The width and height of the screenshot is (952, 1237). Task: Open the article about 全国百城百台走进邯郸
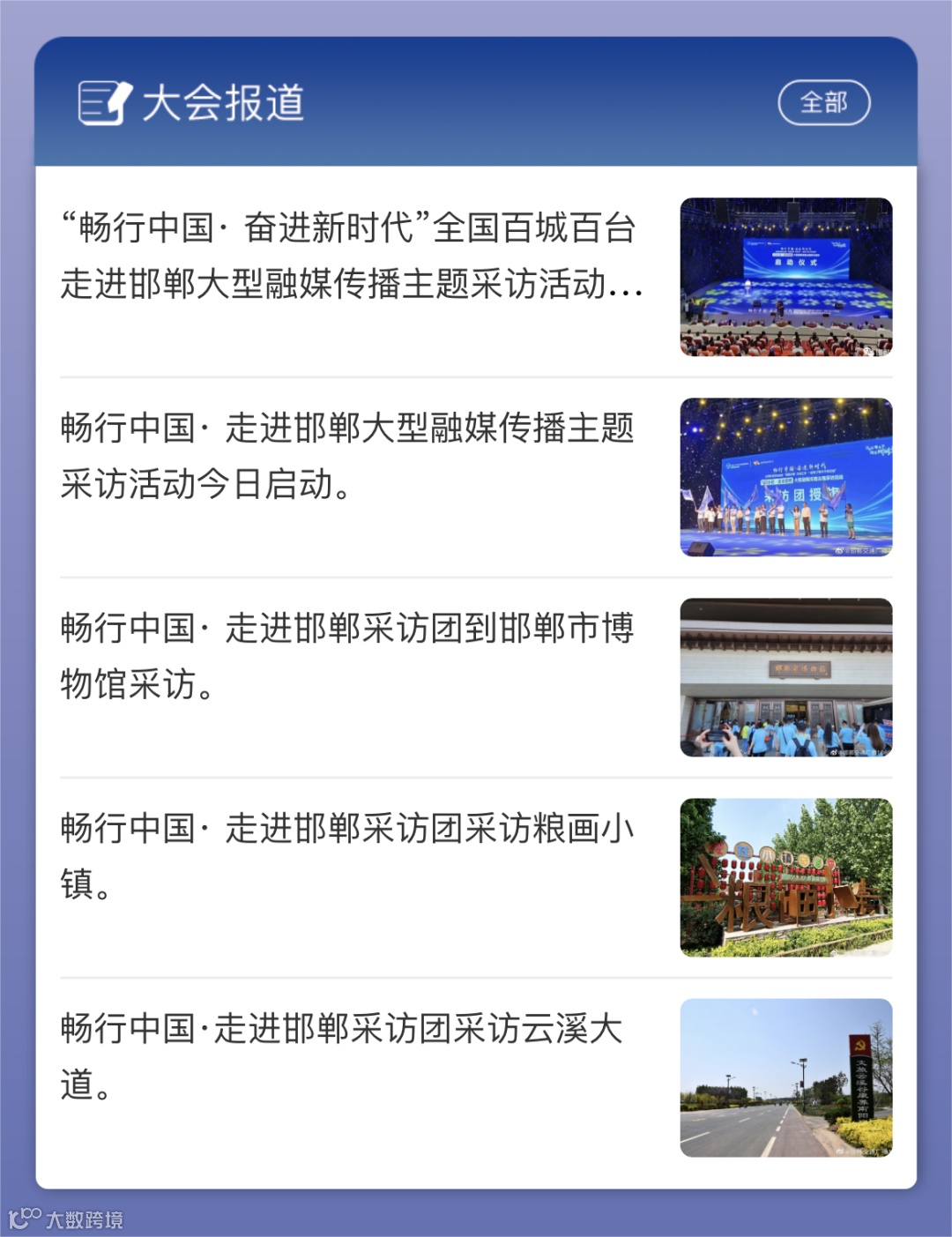pyautogui.click(x=476, y=276)
